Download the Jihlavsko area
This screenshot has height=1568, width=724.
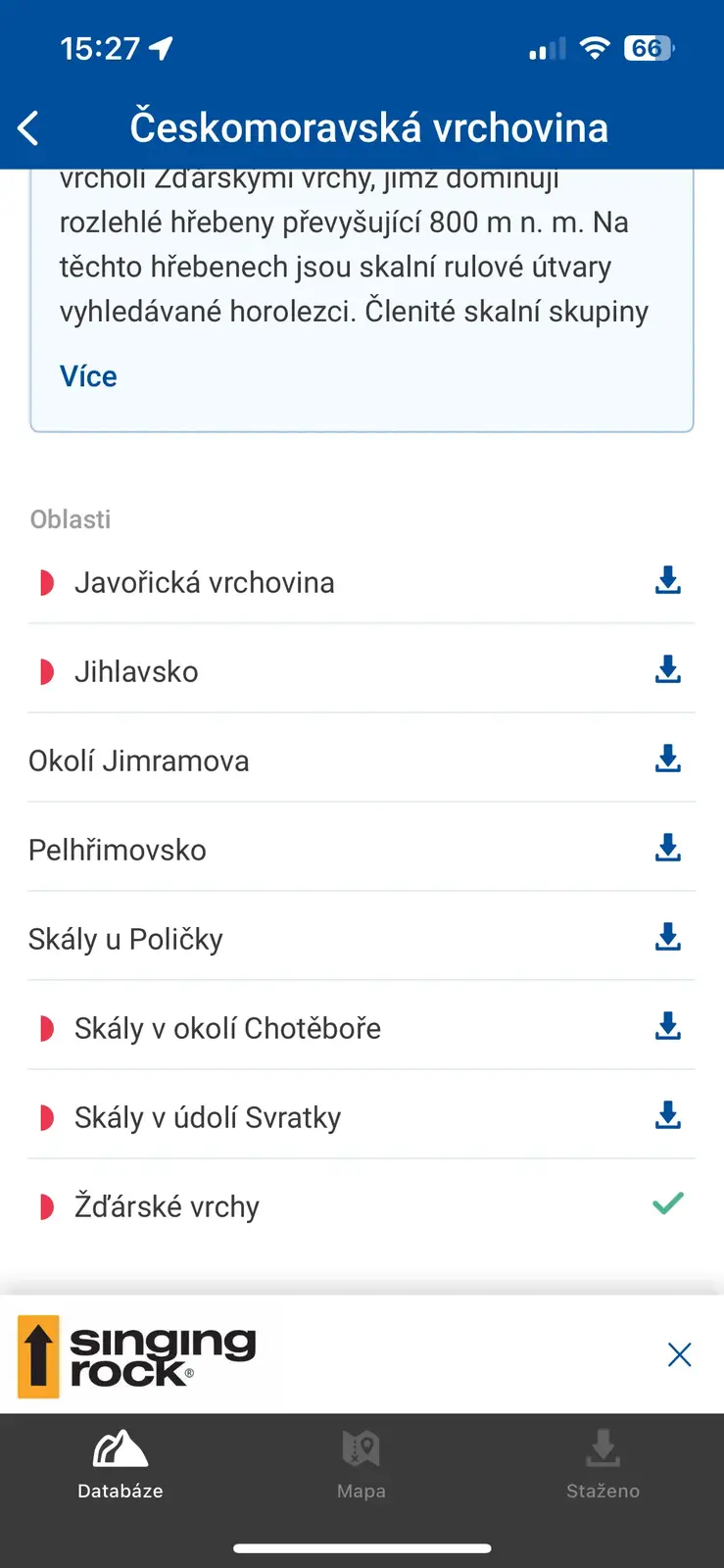668,670
